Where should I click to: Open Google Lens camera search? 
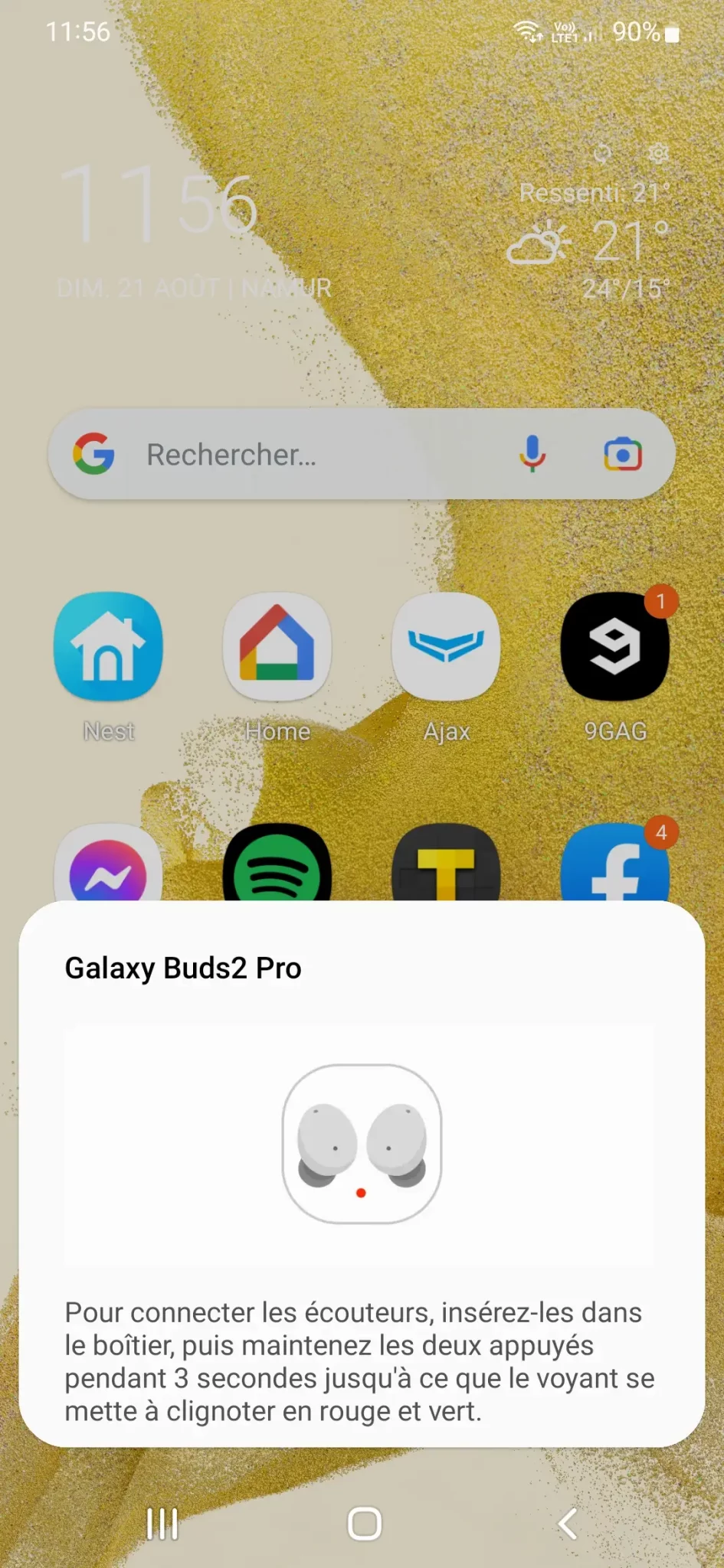coord(622,454)
